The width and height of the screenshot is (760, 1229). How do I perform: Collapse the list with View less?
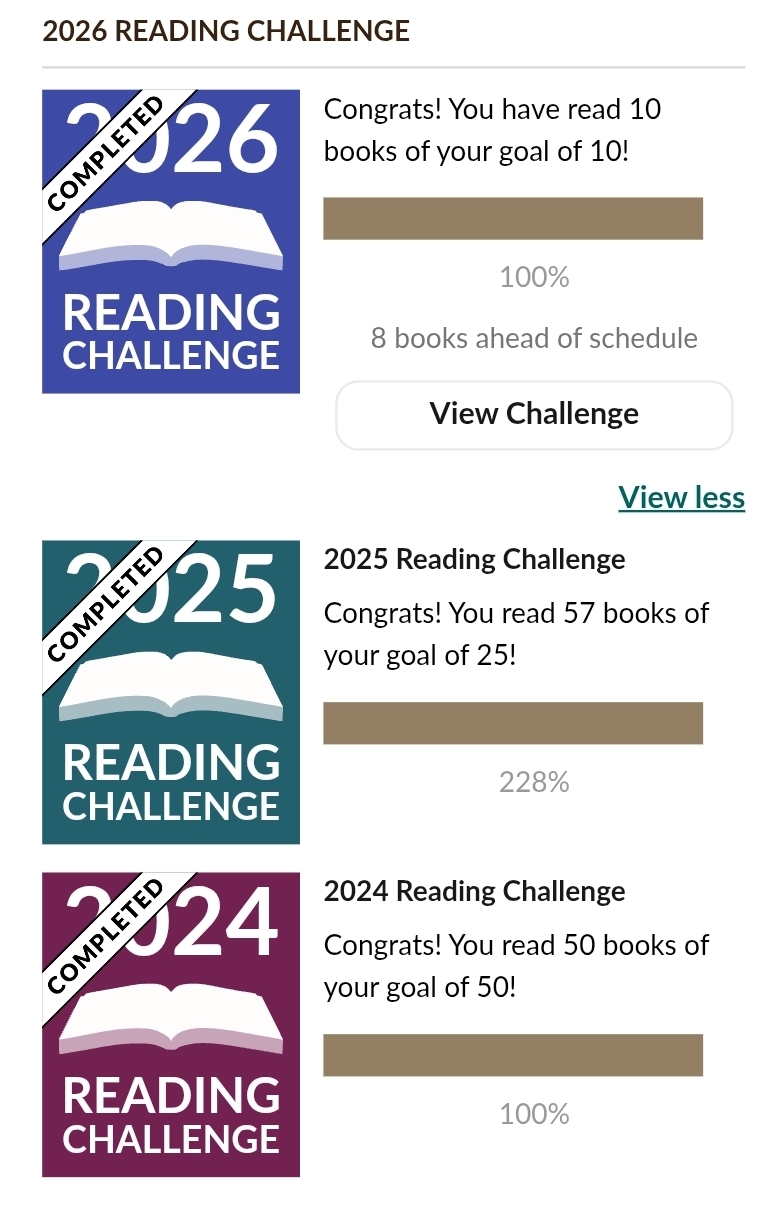[x=681, y=497]
